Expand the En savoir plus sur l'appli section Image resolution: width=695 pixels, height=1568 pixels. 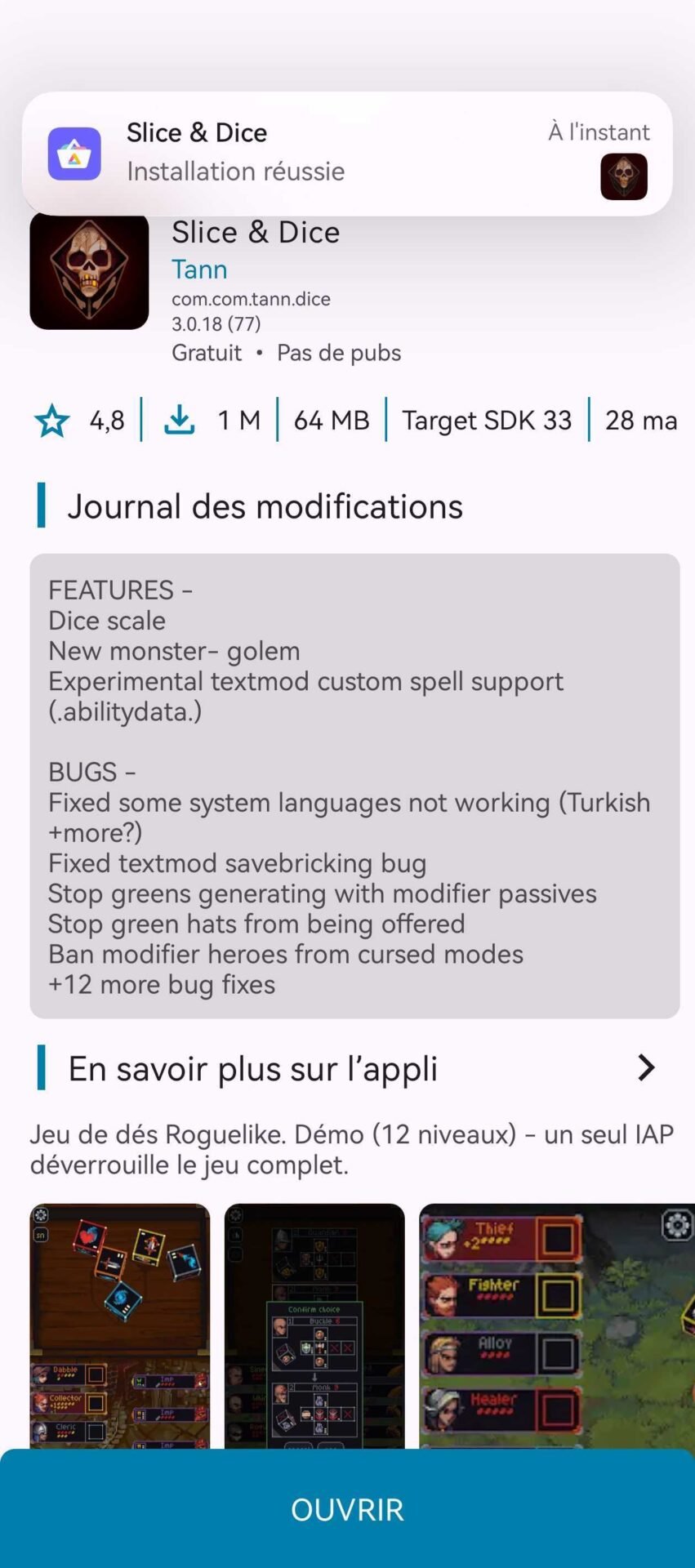pyautogui.click(x=347, y=1068)
